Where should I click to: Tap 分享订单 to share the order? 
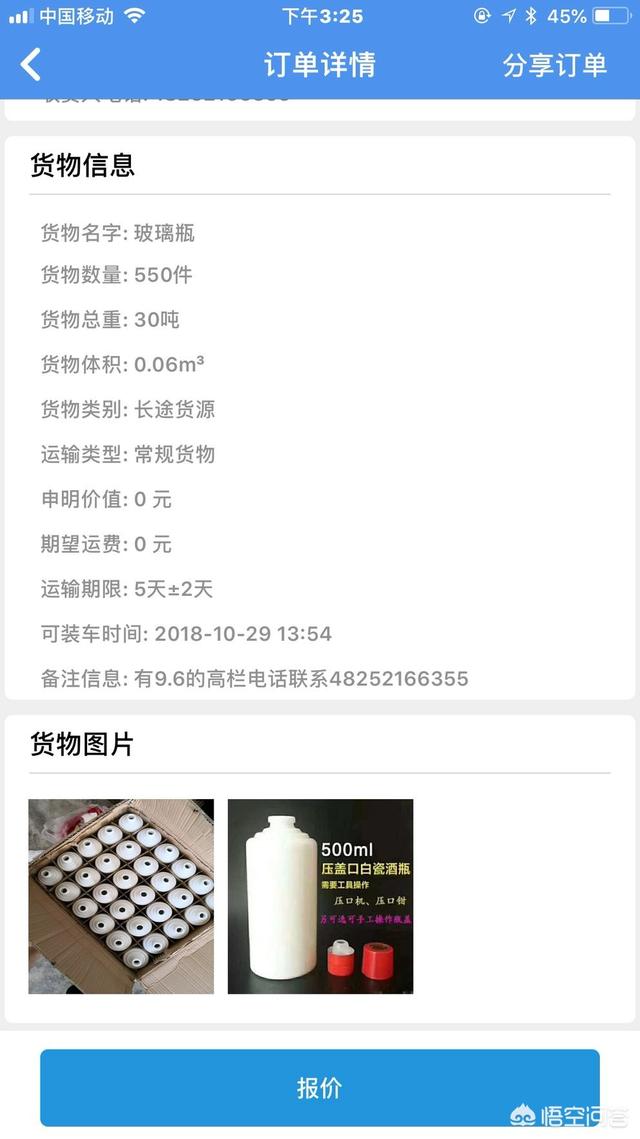554,66
